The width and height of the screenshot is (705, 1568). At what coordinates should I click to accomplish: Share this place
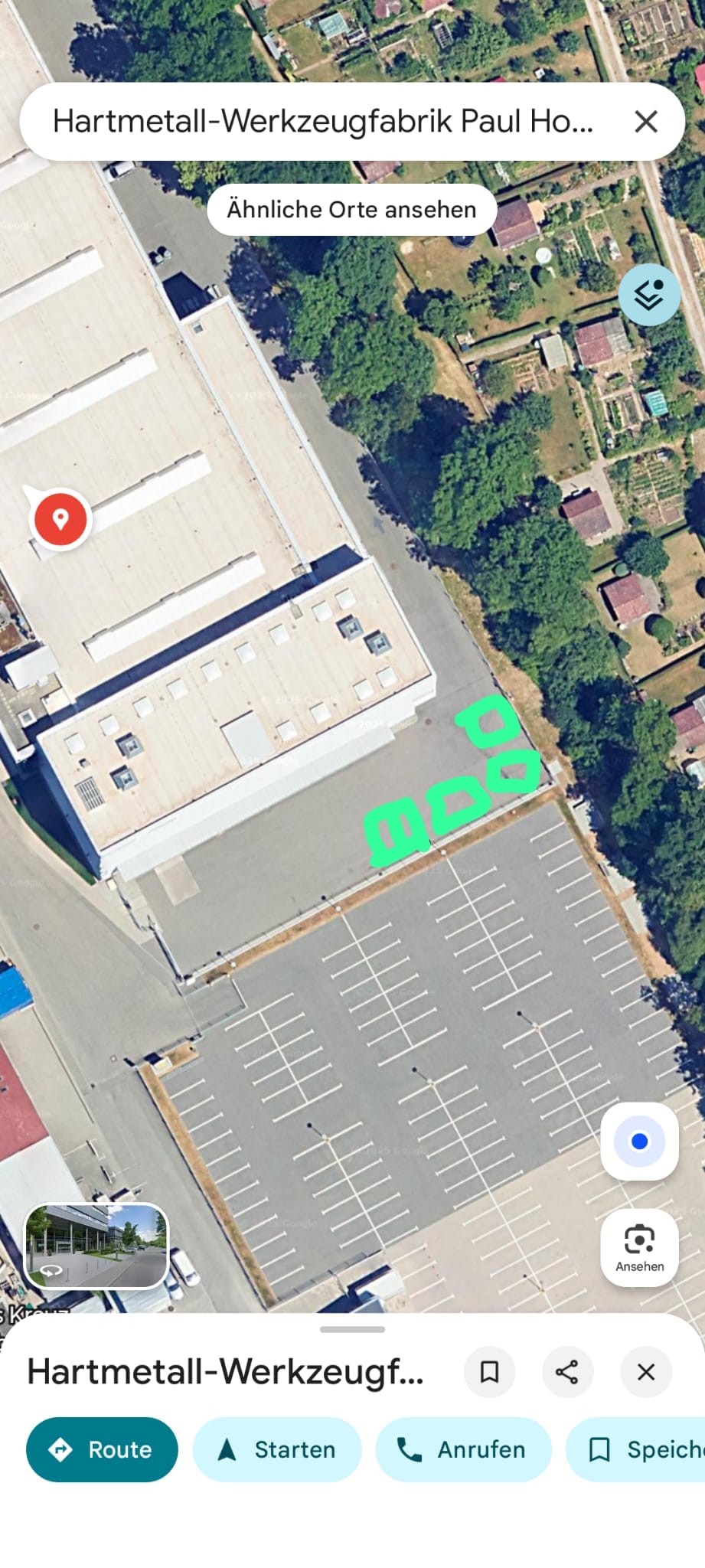coord(567,1372)
